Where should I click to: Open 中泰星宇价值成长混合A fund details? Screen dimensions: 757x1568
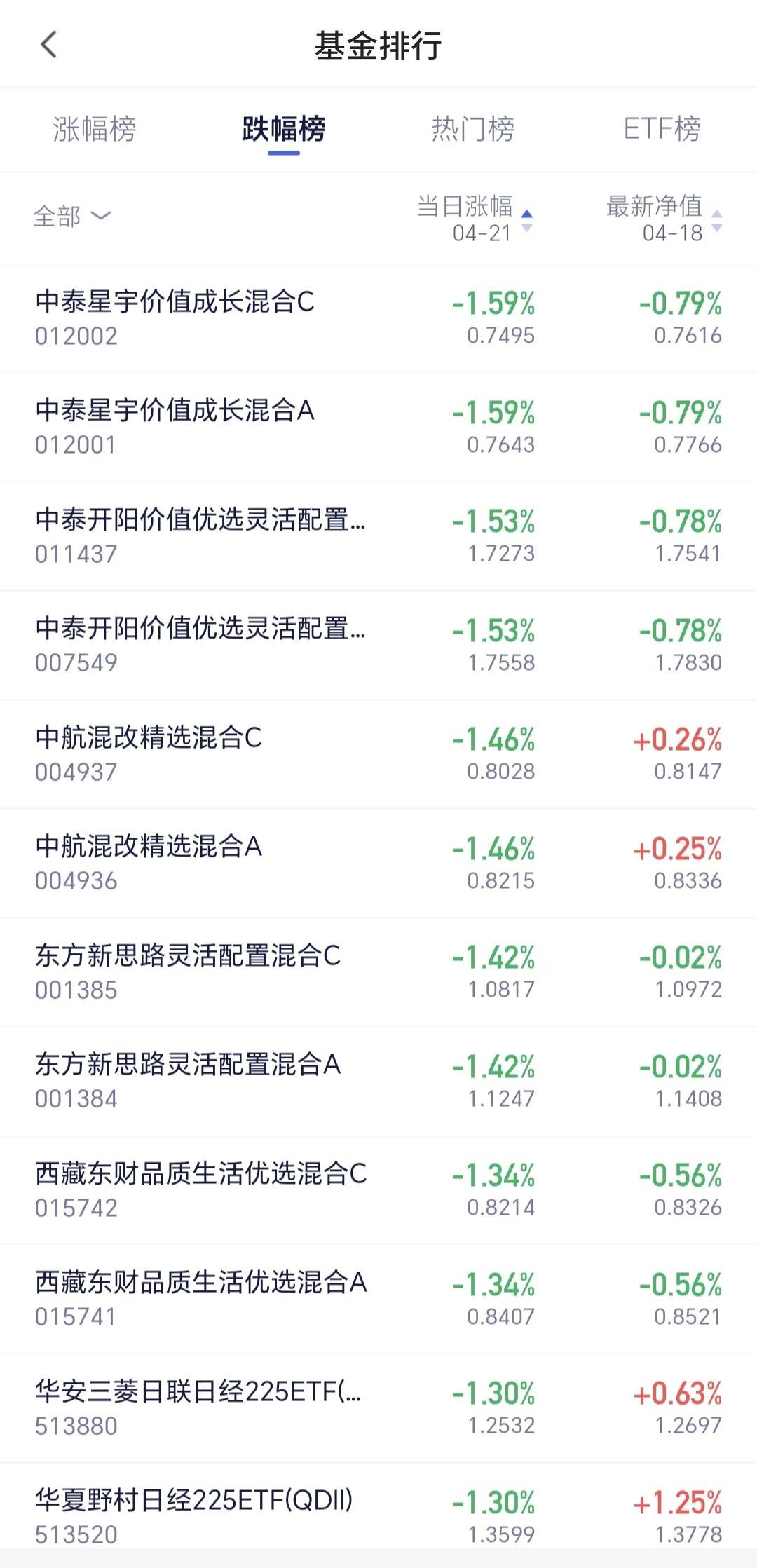click(x=378, y=427)
